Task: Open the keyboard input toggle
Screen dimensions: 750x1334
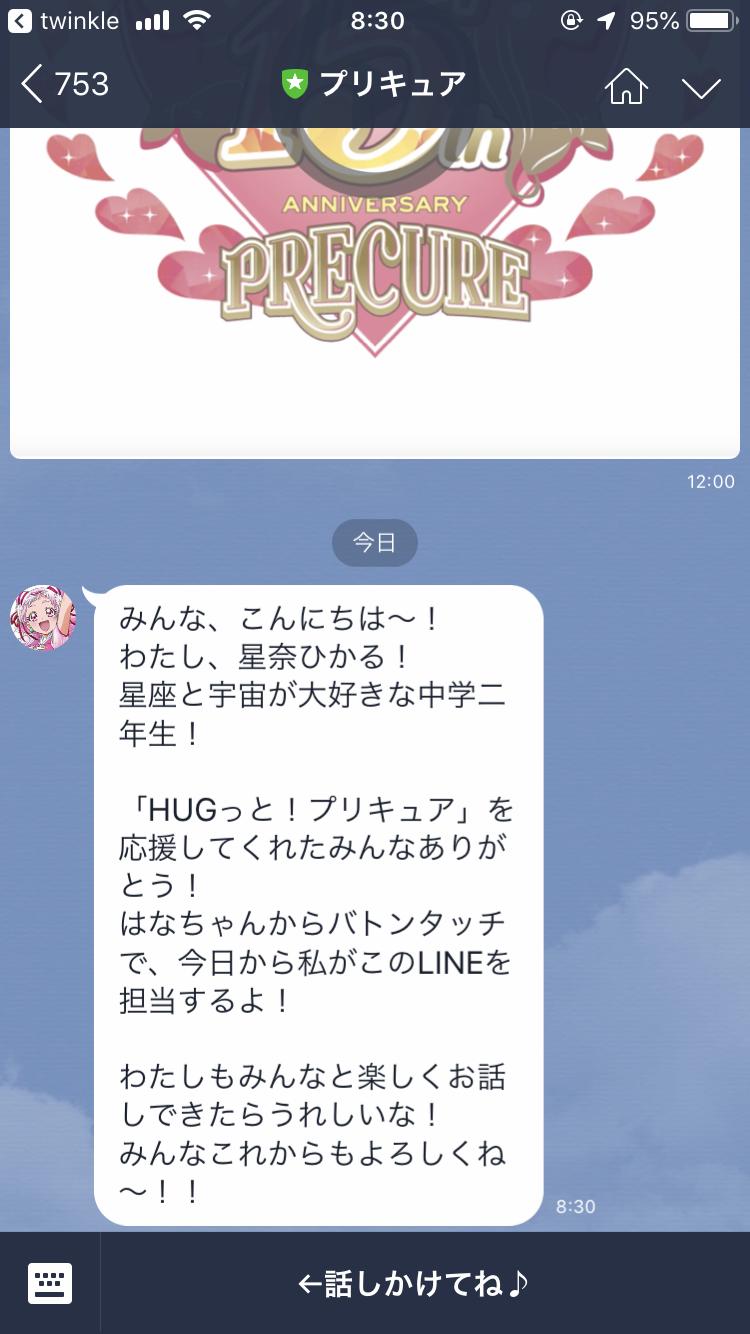Action: (50, 1283)
